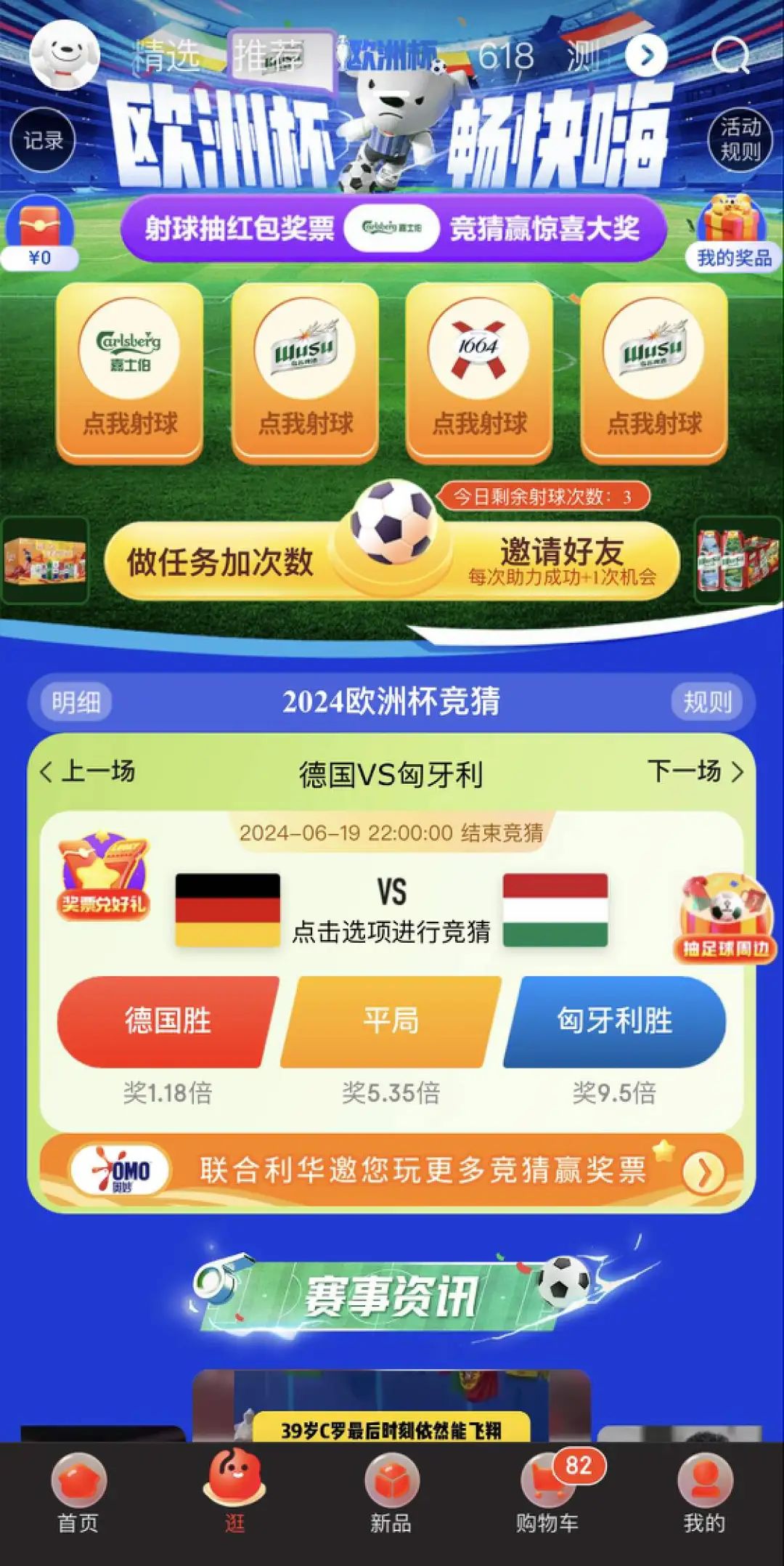Open 明细 prediction details
The width and height of the screenshot is (784, 1566).
pos(75,702)
